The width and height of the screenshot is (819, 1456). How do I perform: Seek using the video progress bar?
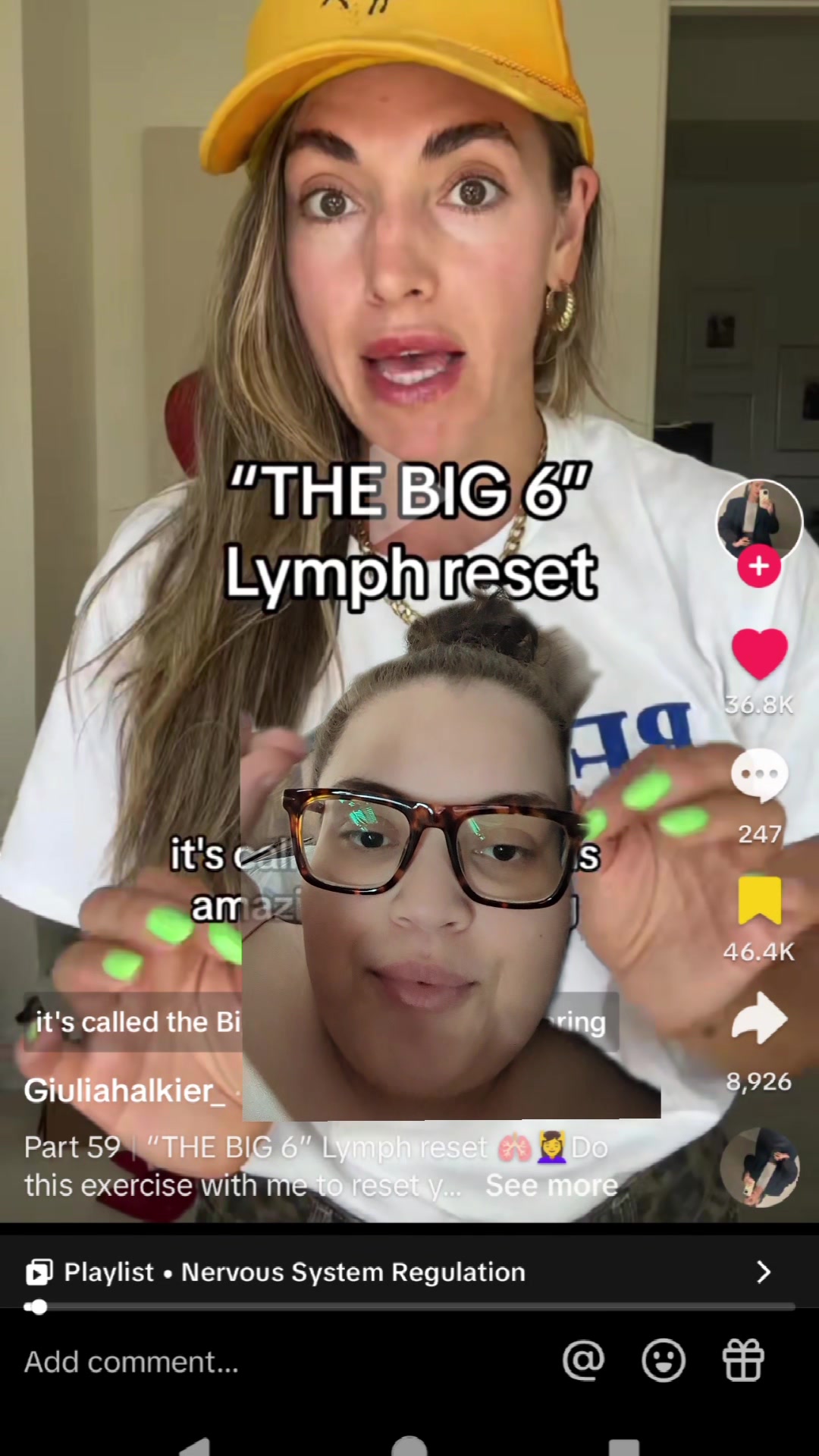coord(409,1307)
